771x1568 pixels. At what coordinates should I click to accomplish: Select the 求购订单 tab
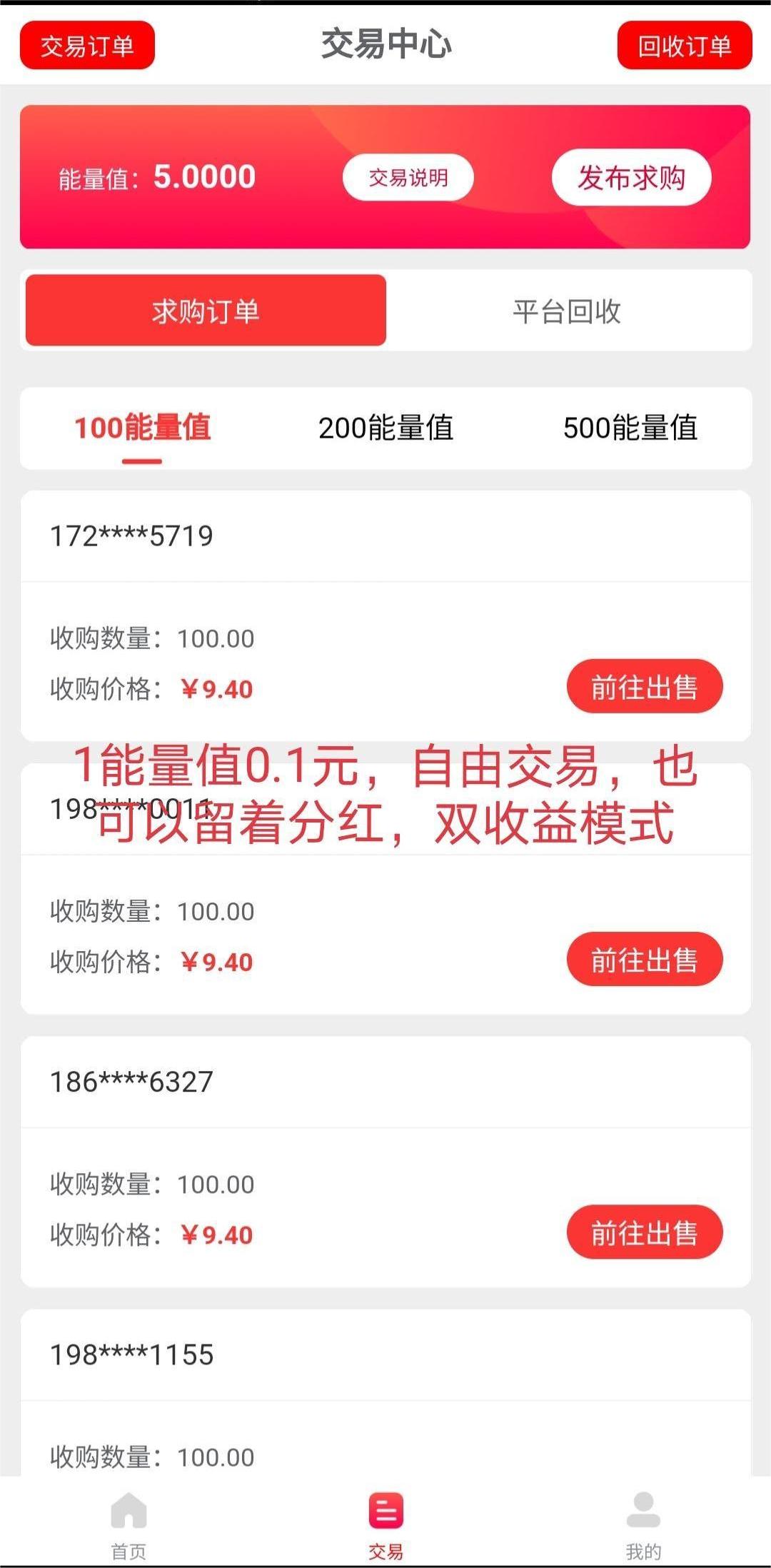click(x=206, y=311)
